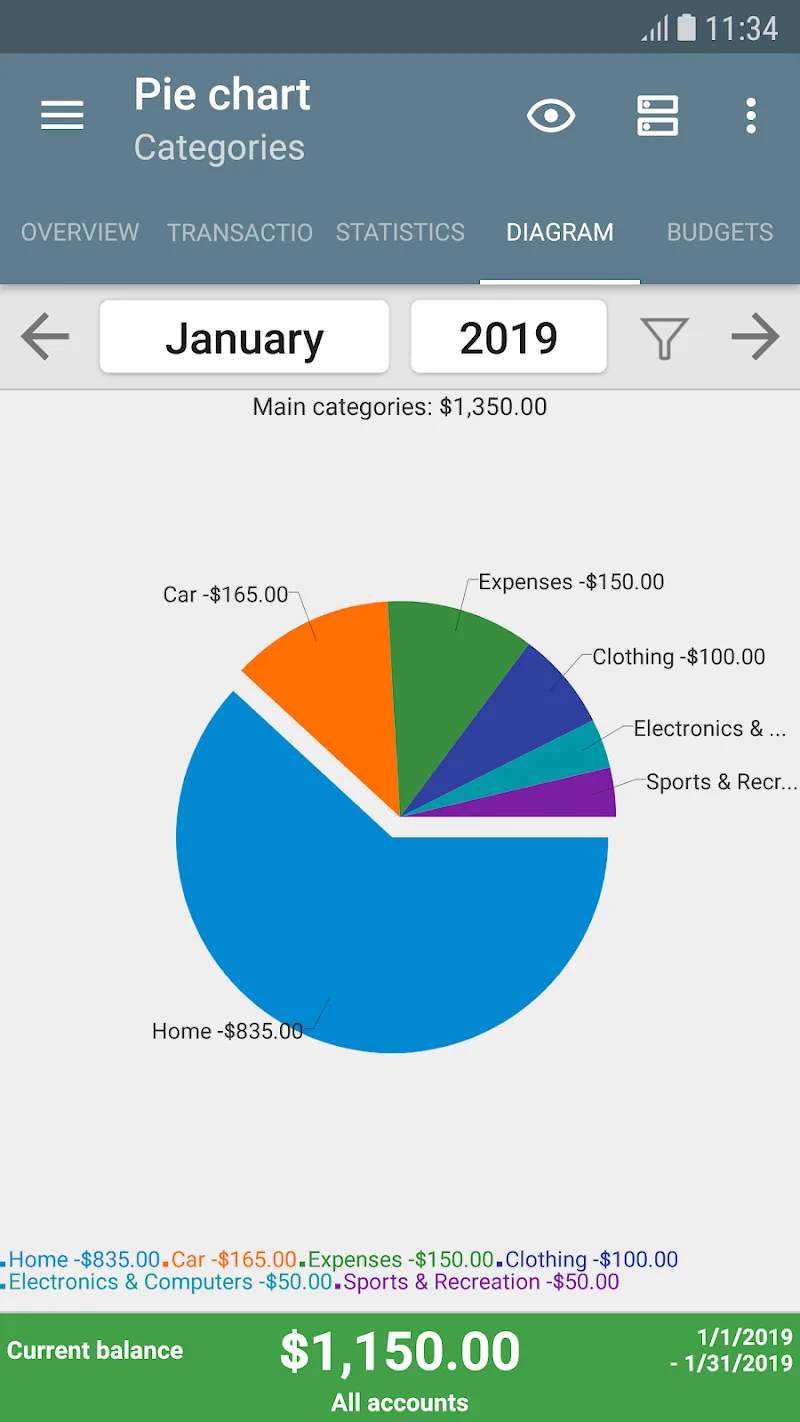Expand the overflow options menu
Screen dimensions: 800x1422
(x=751, y=115)
